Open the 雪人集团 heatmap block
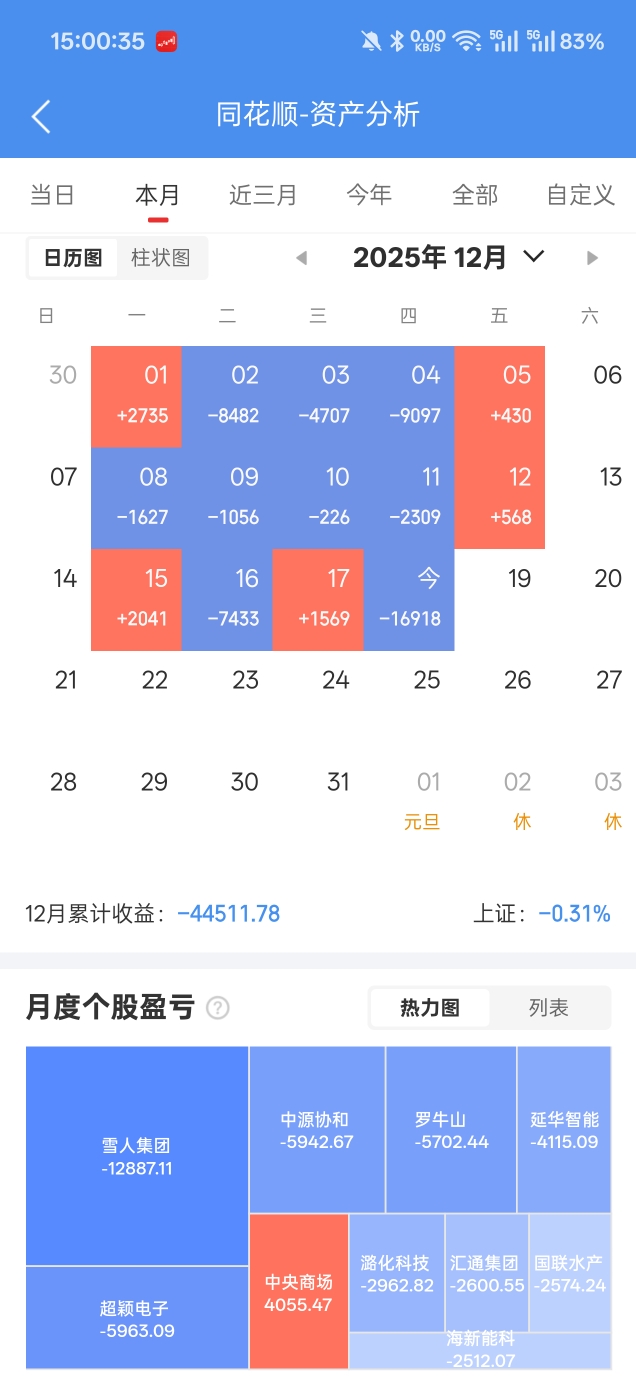 point(137,1156)
